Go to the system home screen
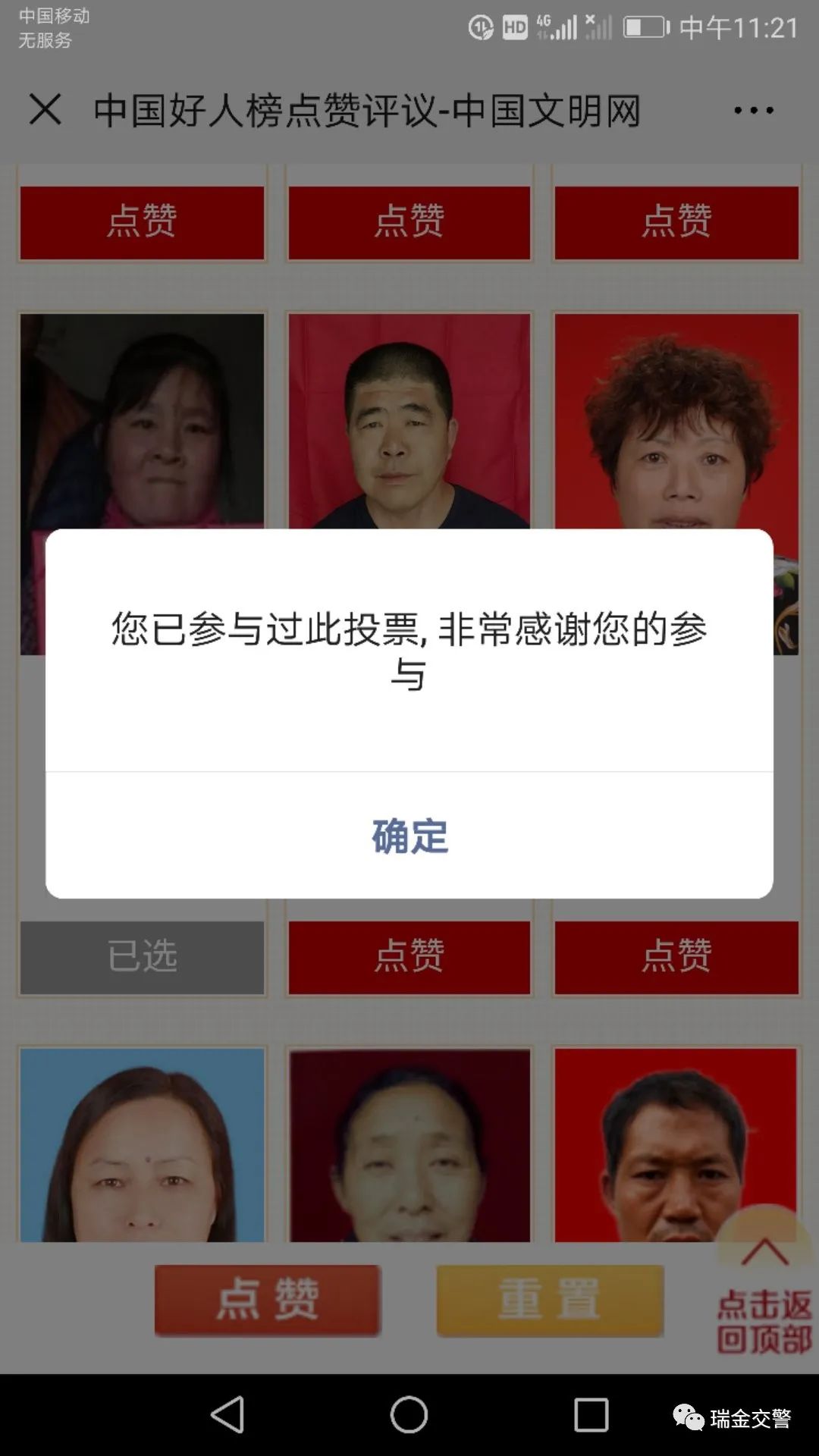The height and width of the screenshot is (1456, 819). (409, 1415)
